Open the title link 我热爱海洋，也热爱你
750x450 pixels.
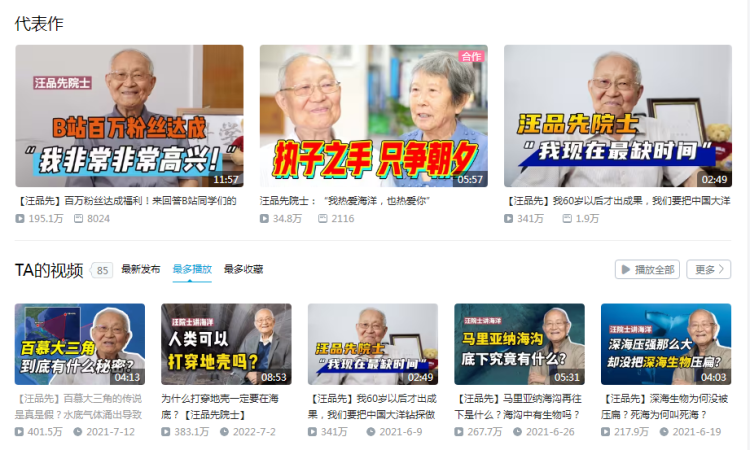345,200
